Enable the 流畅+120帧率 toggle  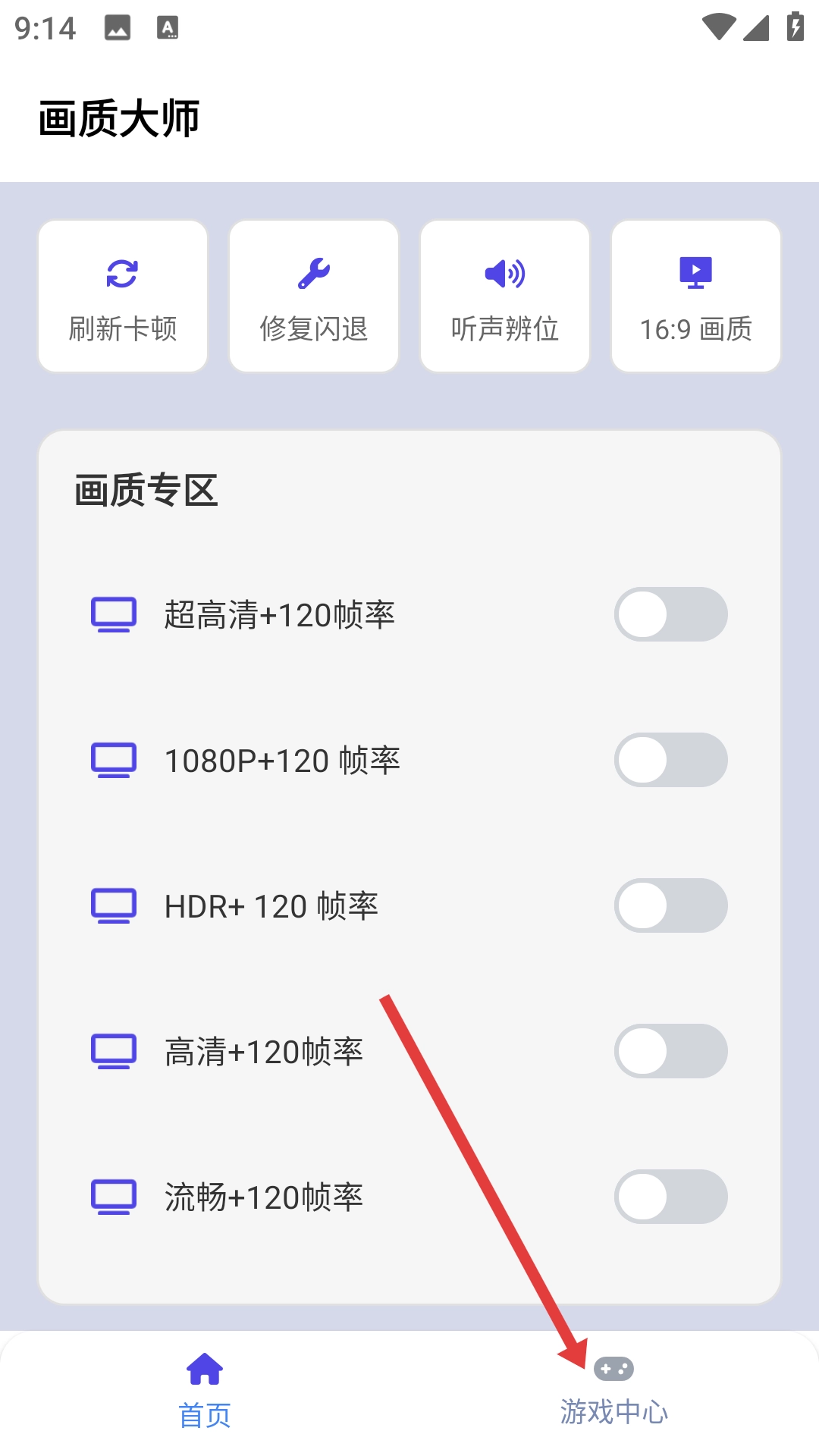[x=670, y=1197]
